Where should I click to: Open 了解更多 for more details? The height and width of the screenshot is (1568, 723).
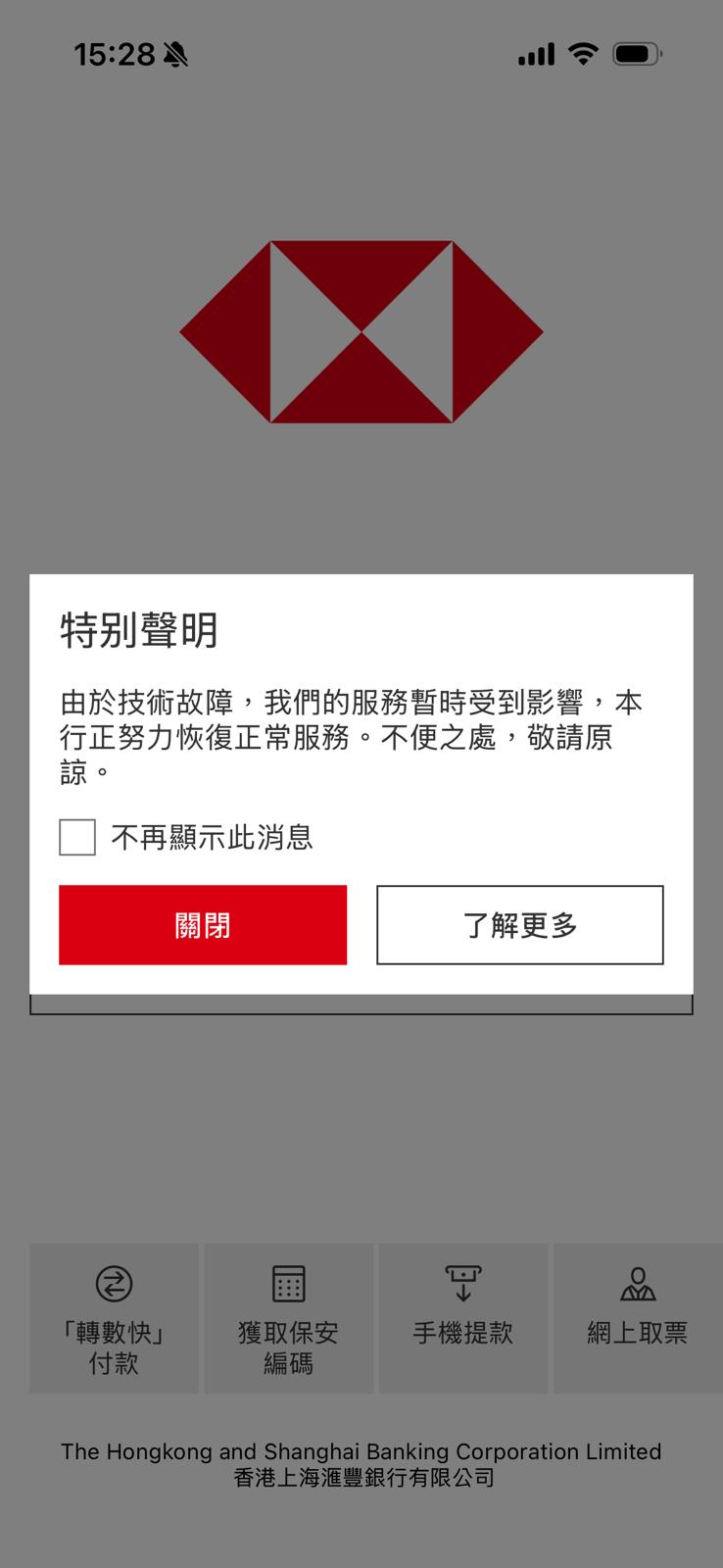519,925
